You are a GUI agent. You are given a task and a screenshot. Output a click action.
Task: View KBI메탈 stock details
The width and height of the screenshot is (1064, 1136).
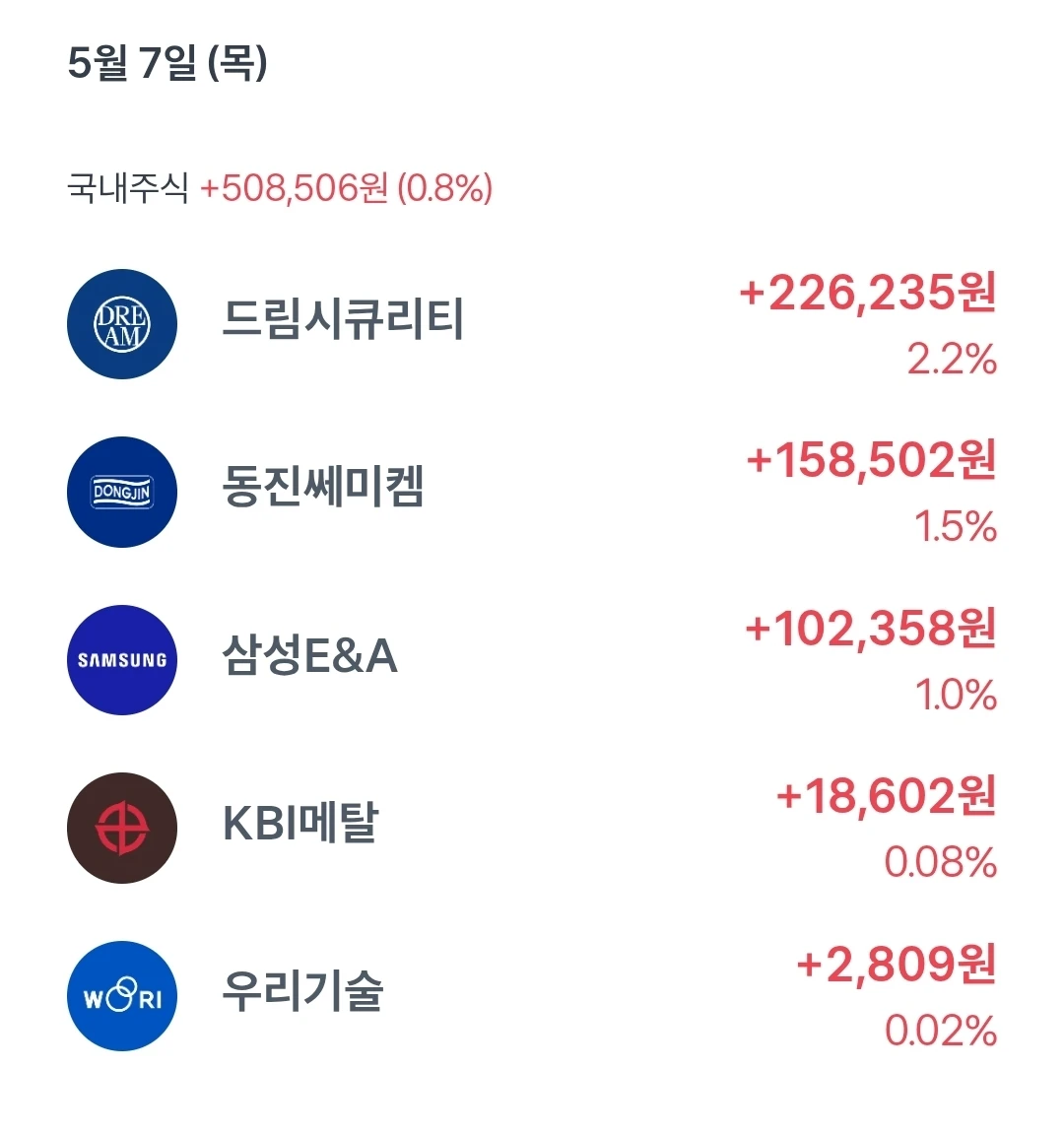[532, 828]
